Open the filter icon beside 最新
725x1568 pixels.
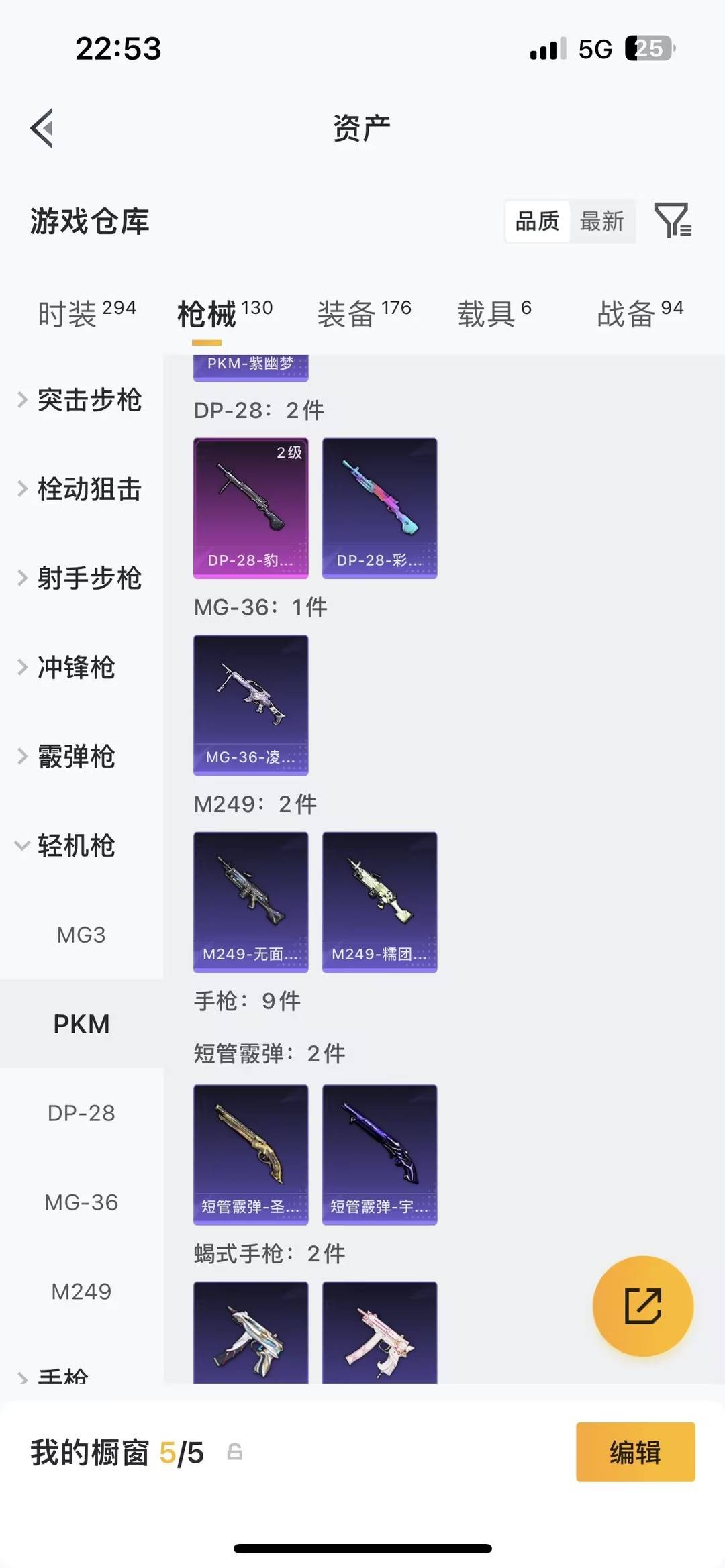[x=675, y=221]
